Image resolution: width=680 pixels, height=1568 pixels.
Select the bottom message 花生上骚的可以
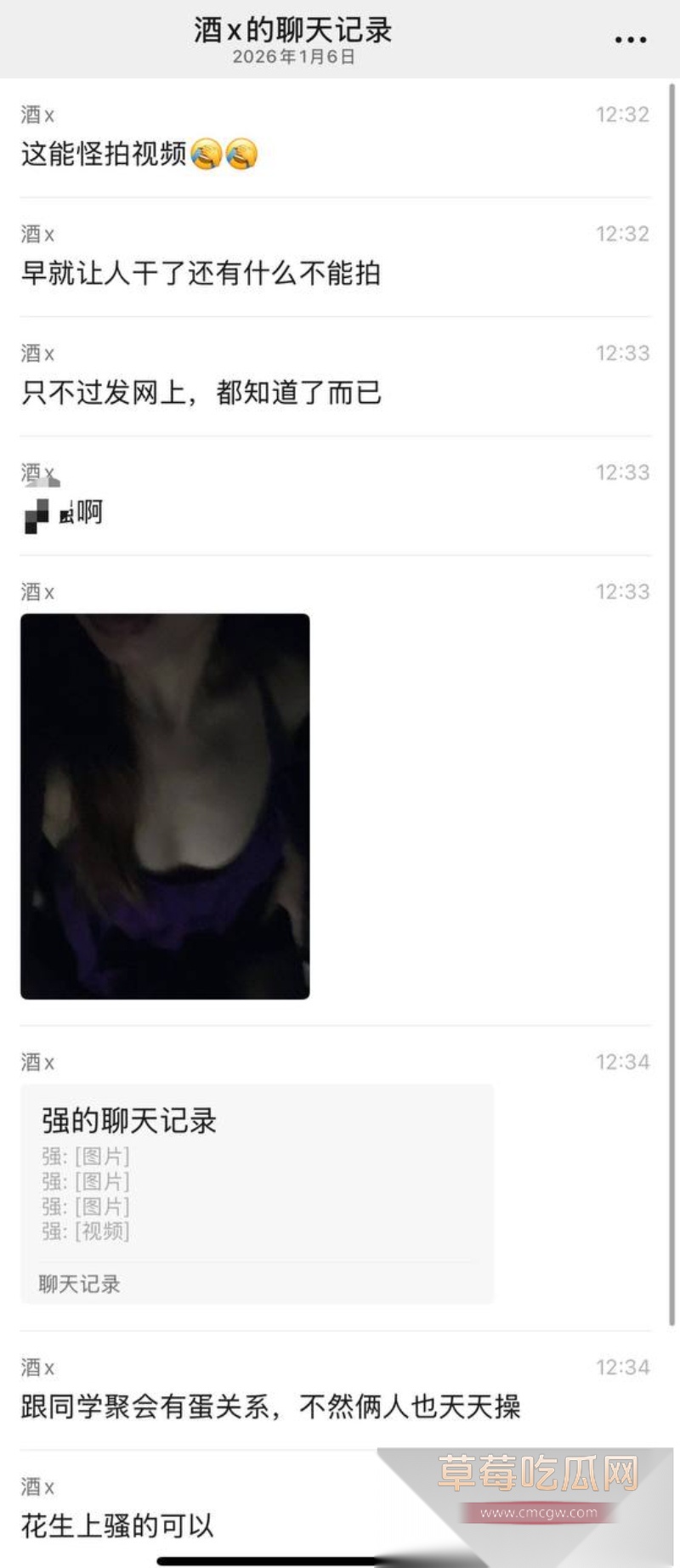coord(115,1526)
